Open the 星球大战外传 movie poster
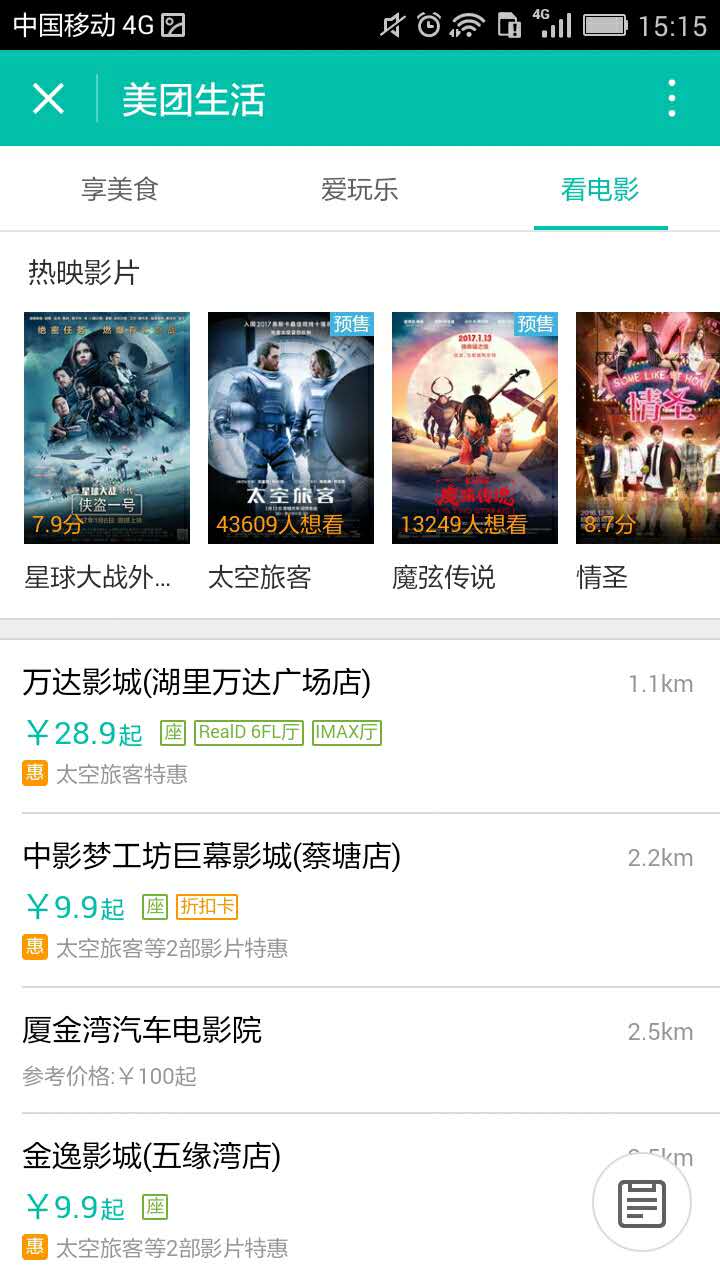 point(107,428)
